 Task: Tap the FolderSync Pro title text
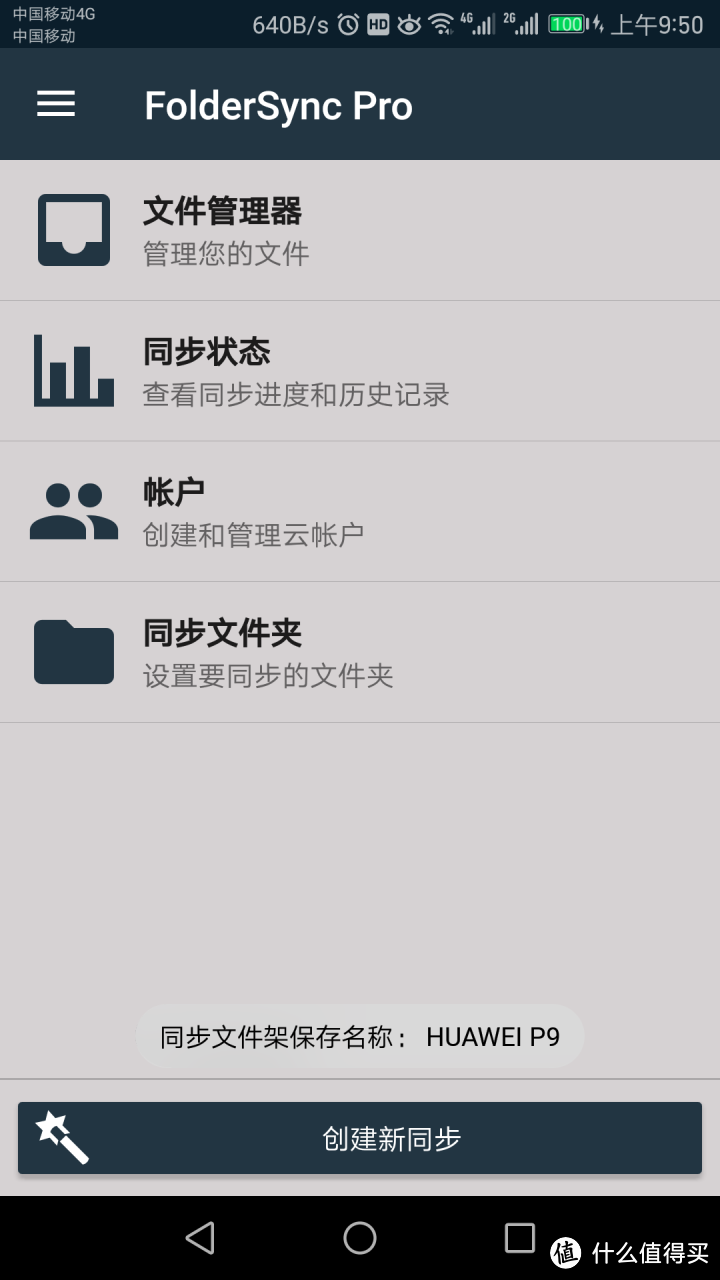point(280,104)
